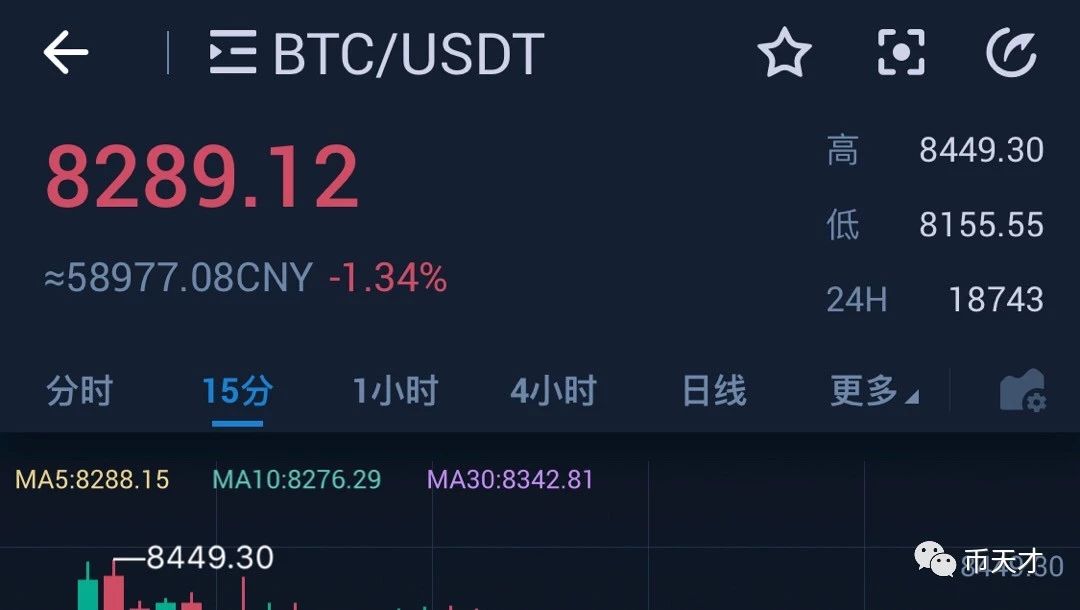This screenshot has height=610, width=1080.
Task: Open the chart indicator settings icon
Action: coord(1023,390)
